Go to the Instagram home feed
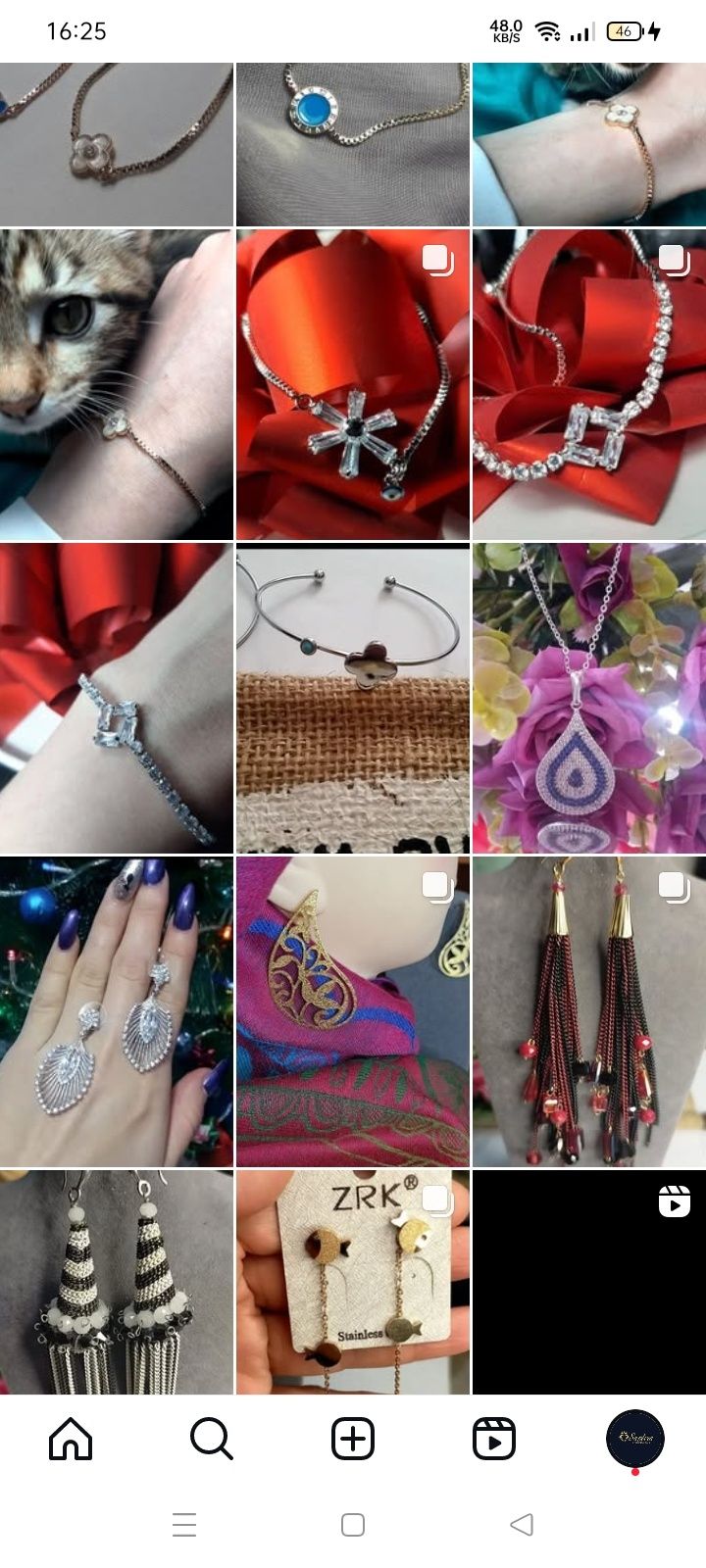Screen dimensions: 706x1568 click(71, 1439)
